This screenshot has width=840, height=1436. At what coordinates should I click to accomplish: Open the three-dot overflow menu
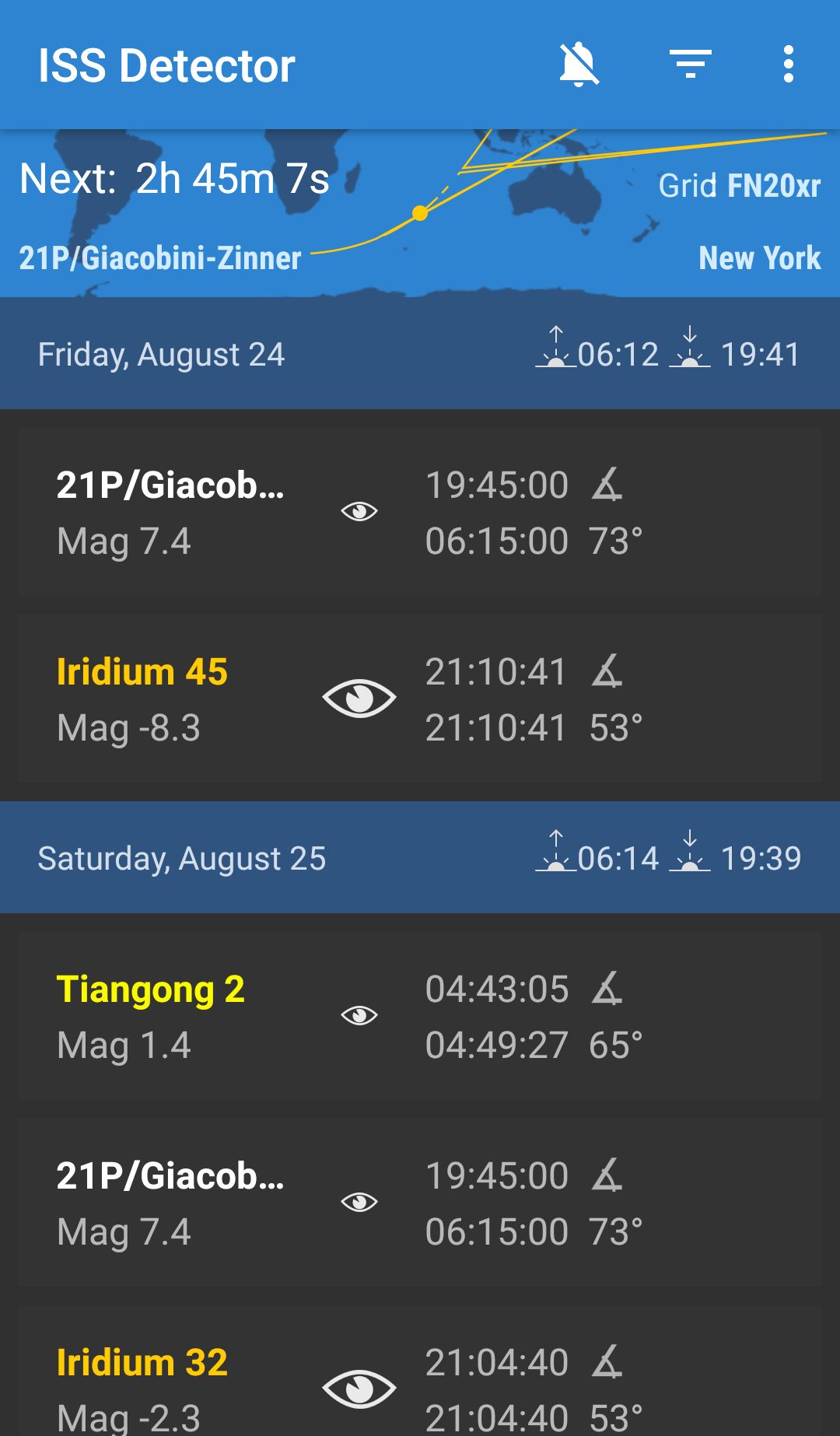pos(789,65)
